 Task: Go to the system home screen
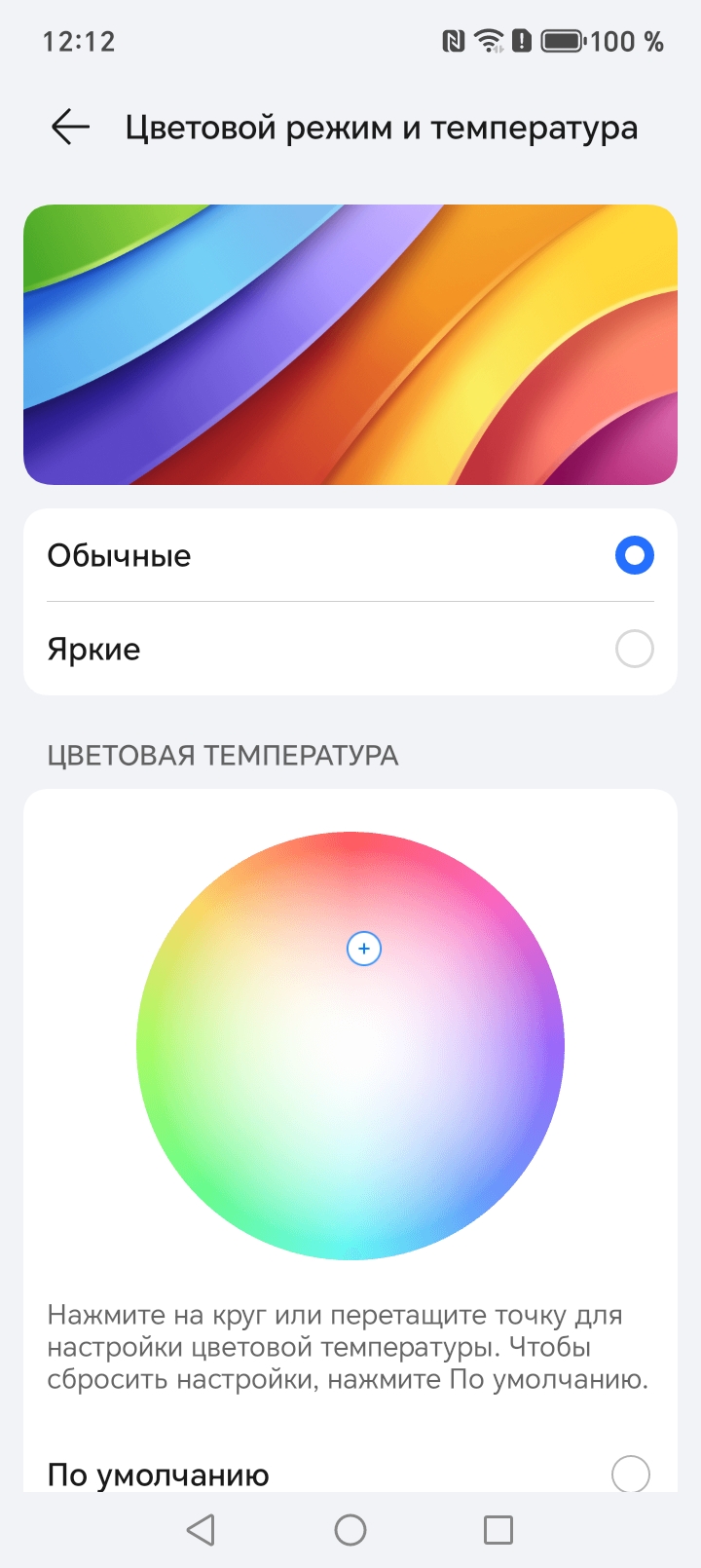[350, 1530]
